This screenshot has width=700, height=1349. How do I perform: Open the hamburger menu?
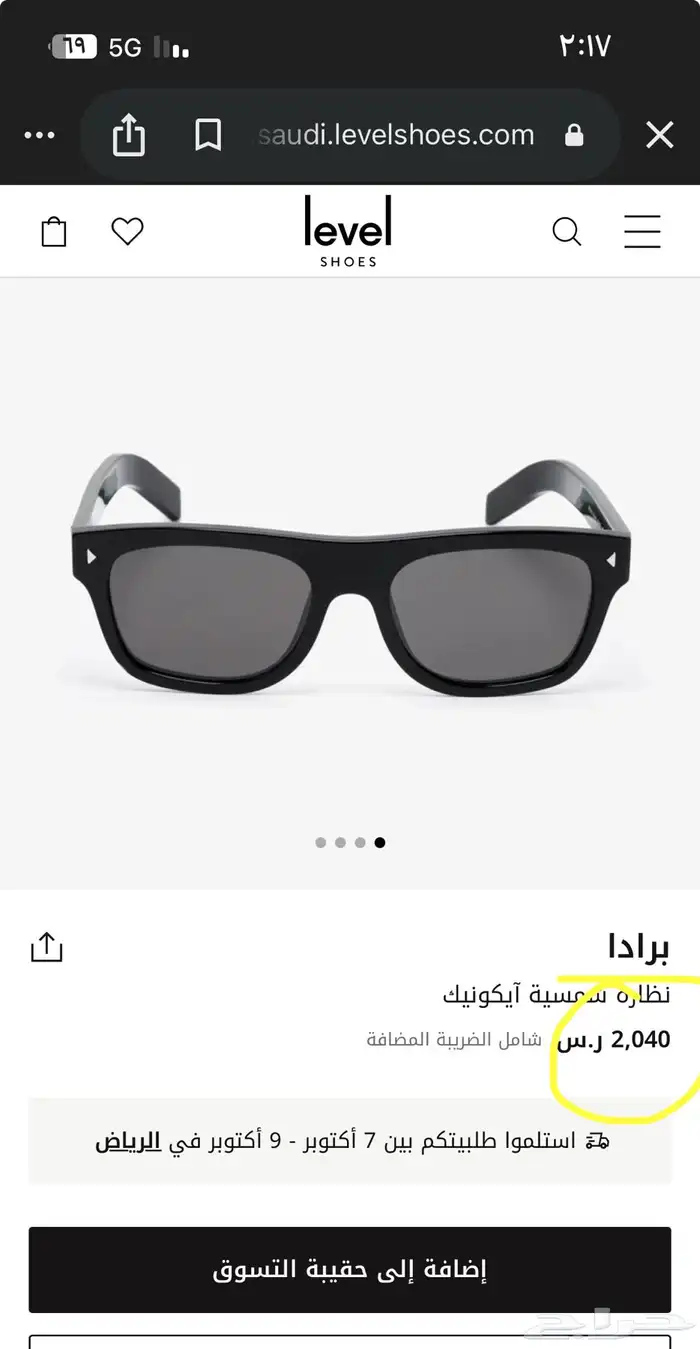point(642,231)
